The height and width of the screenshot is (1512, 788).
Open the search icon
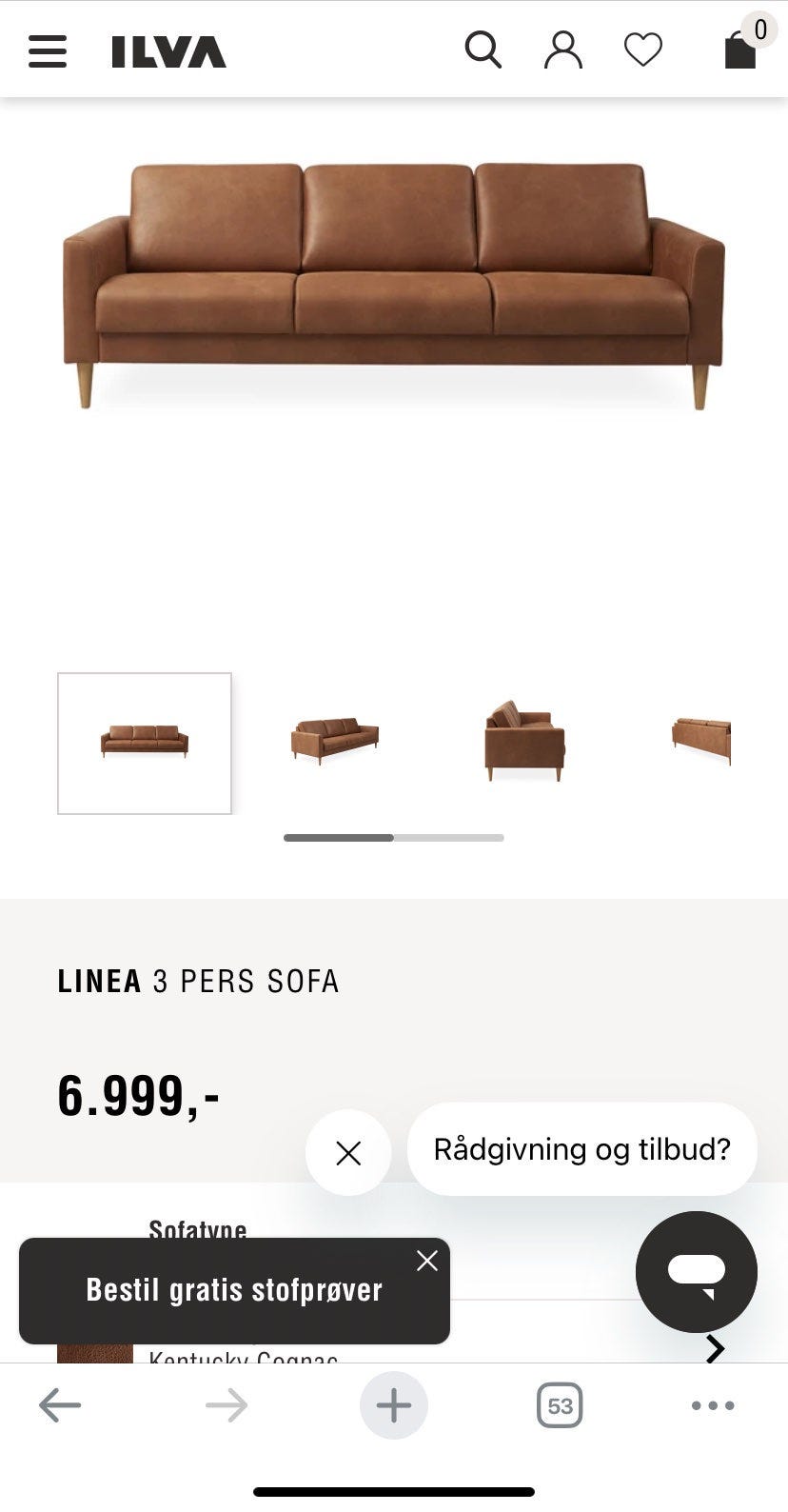click(483, 50)
